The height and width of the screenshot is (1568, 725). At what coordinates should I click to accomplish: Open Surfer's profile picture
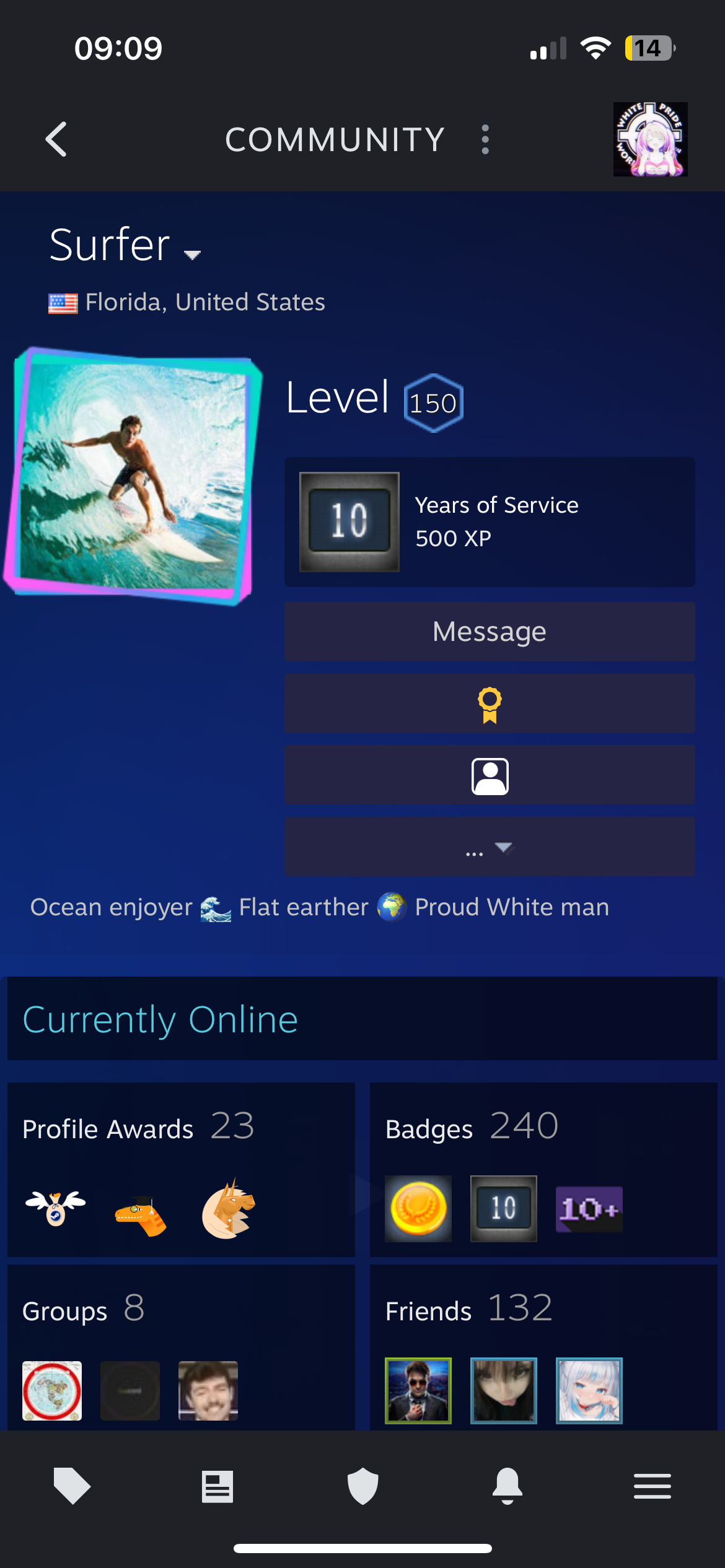tap(133, 476)
